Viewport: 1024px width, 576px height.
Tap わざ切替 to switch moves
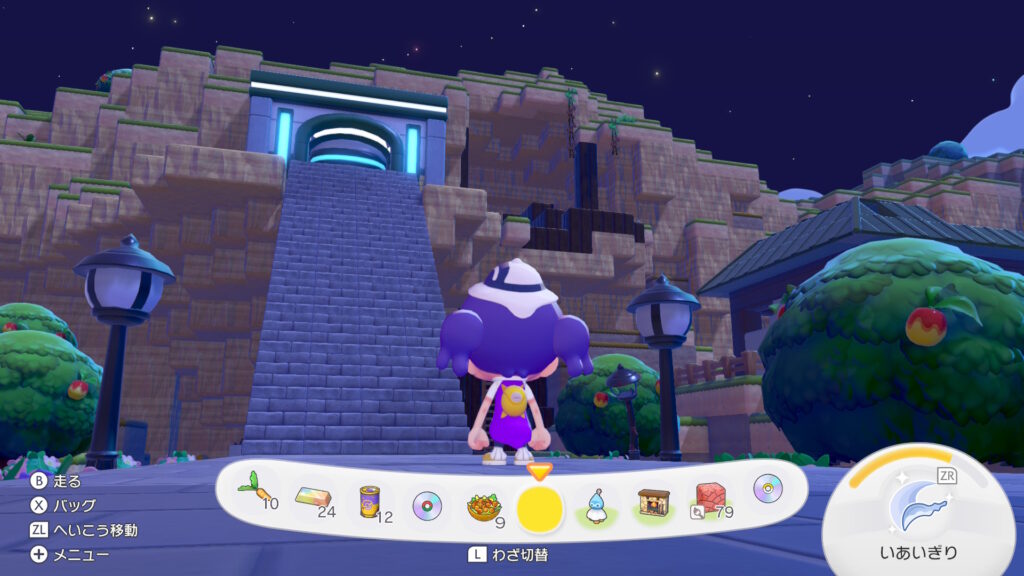pos(508,554)
